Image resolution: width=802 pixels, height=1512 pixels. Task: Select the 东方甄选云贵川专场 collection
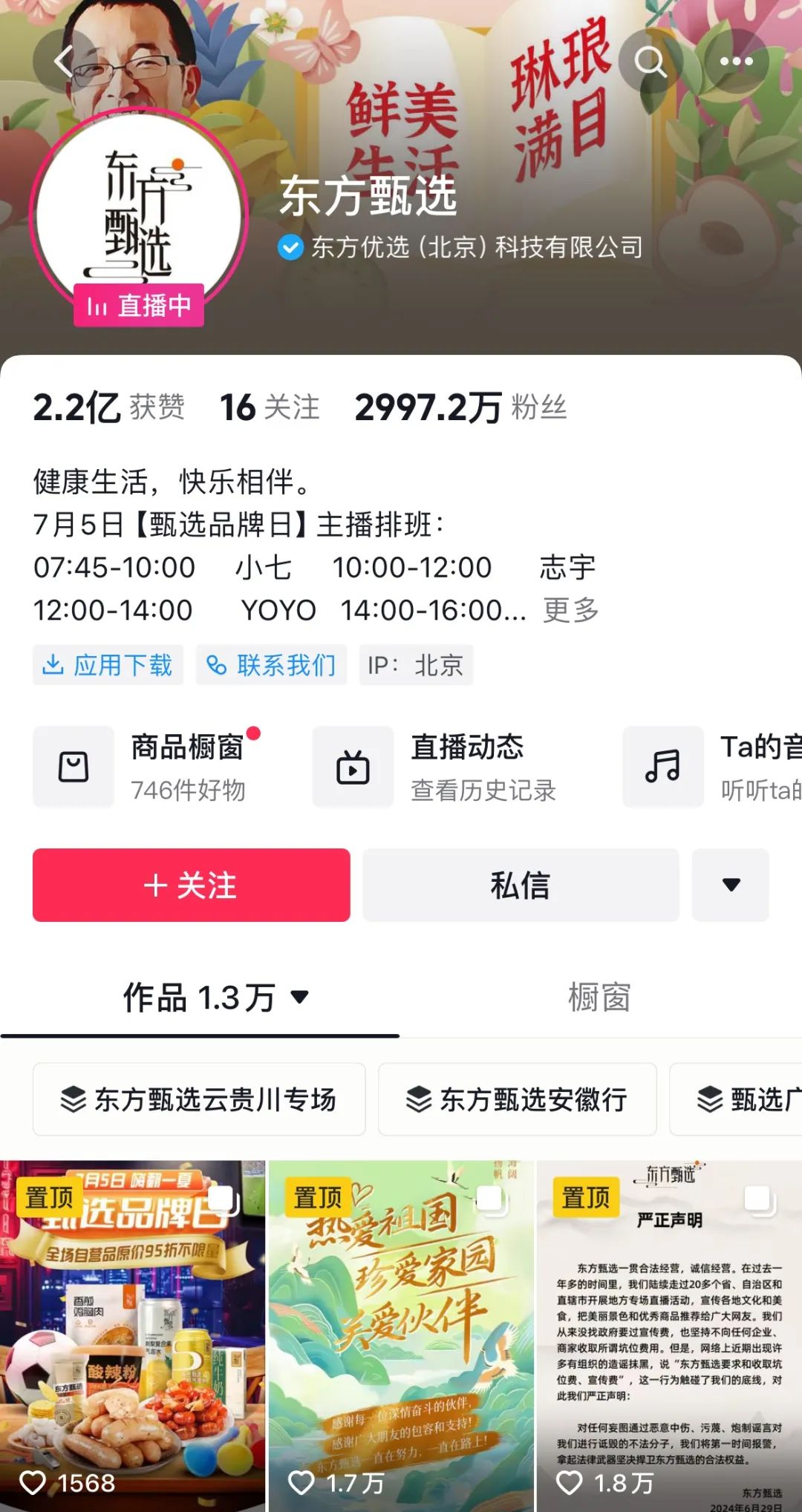[199, 1099]
